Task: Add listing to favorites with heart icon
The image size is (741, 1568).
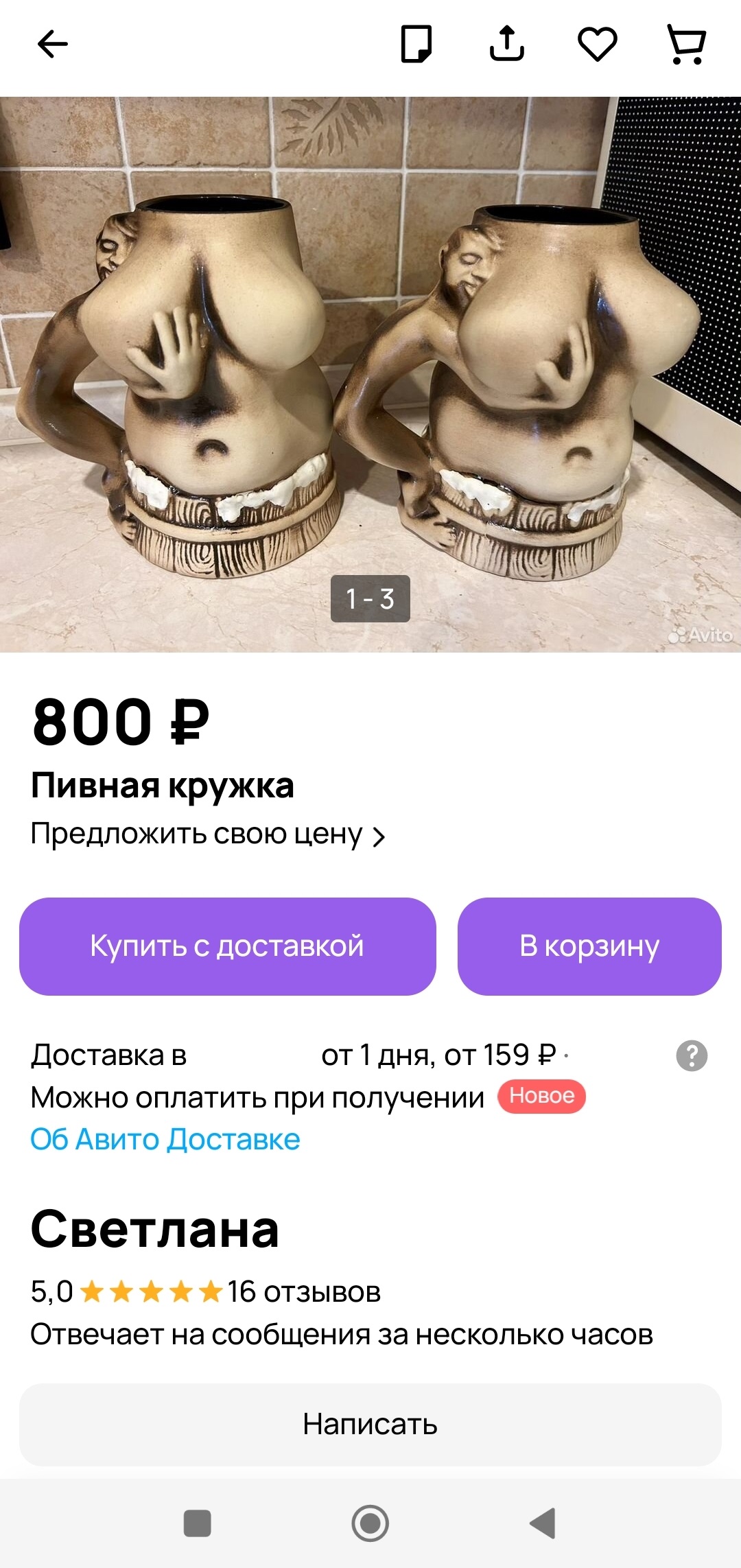Action: (x=598, y=45)
